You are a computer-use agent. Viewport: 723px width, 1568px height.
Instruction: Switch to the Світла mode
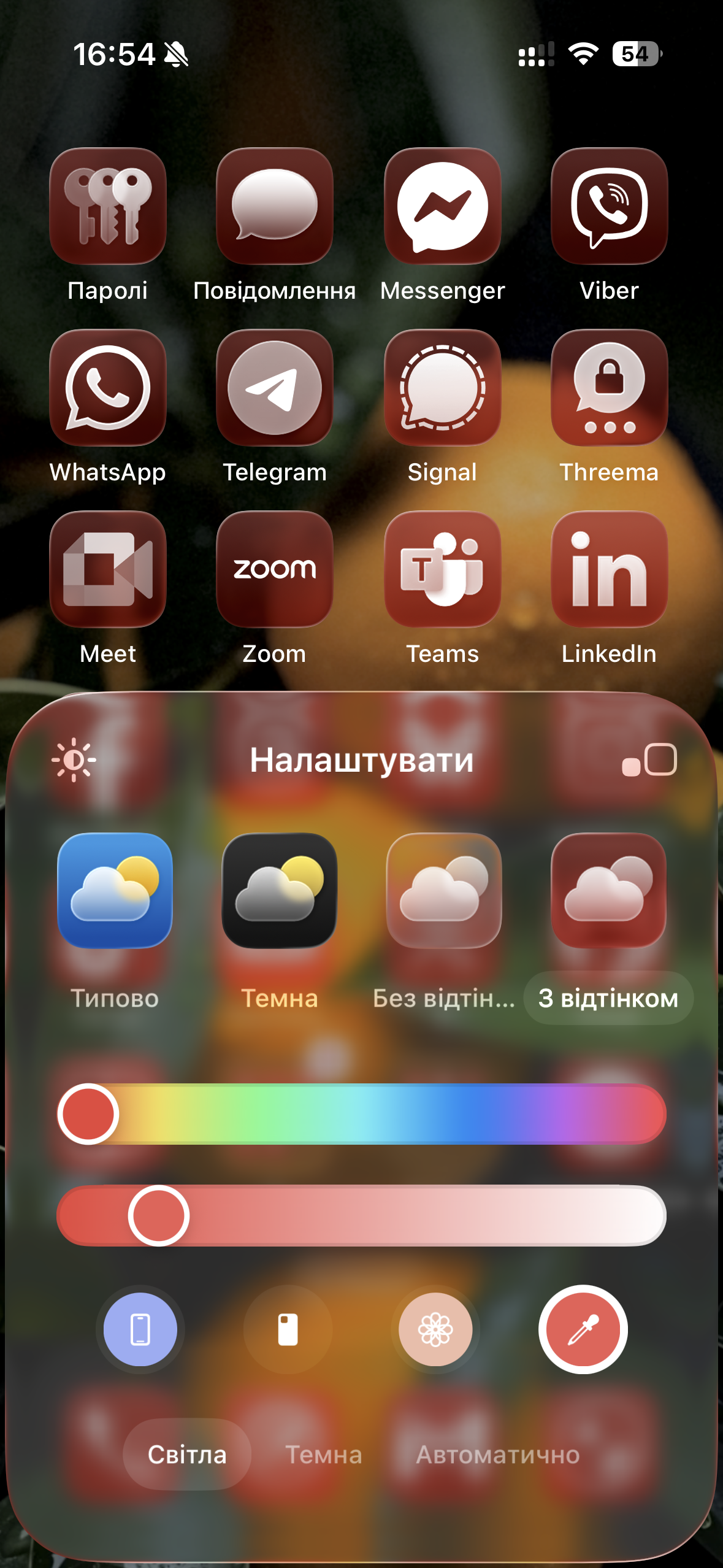click(x=187, y=1455)
